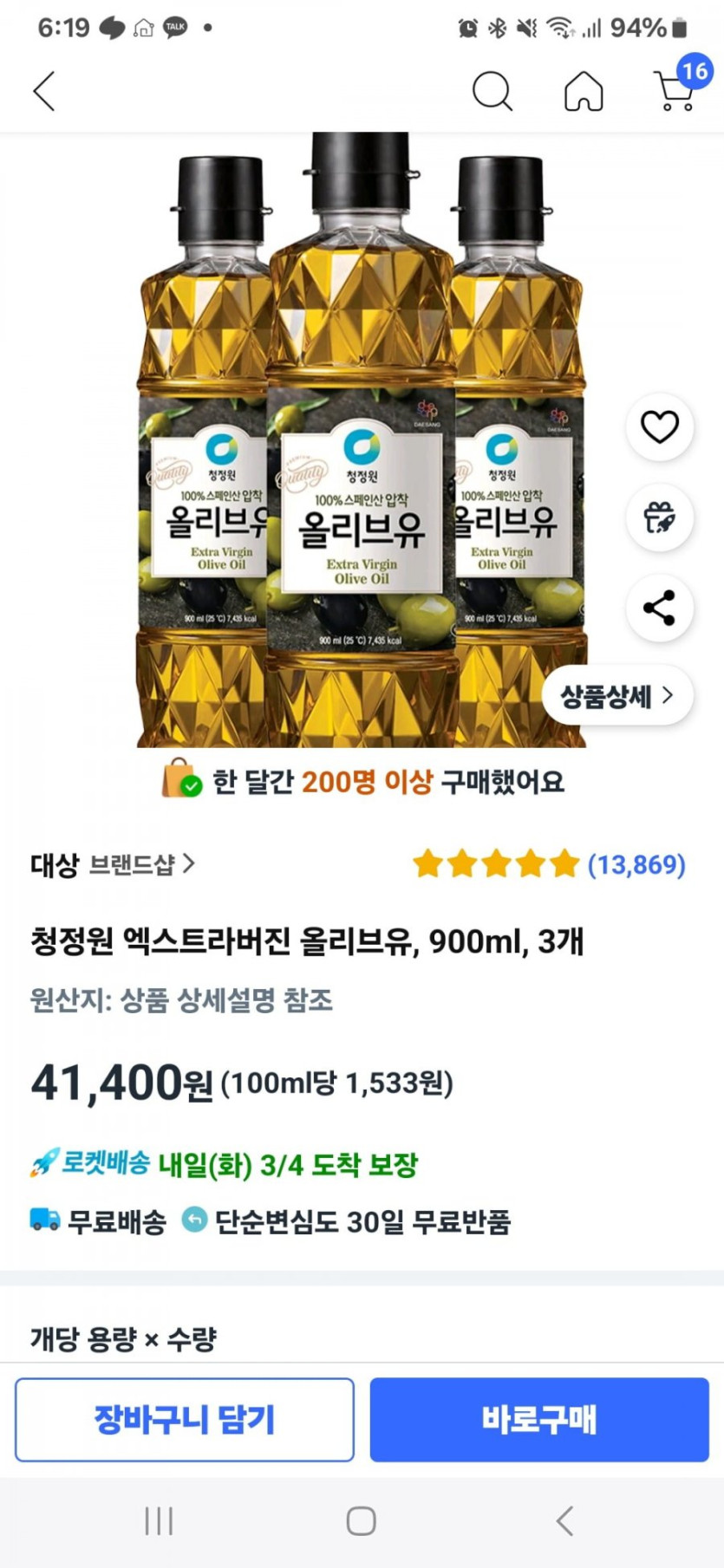Go back using the top-left arrow
Viewport: 724px width, 1568px height.
[x=44, y=91]
